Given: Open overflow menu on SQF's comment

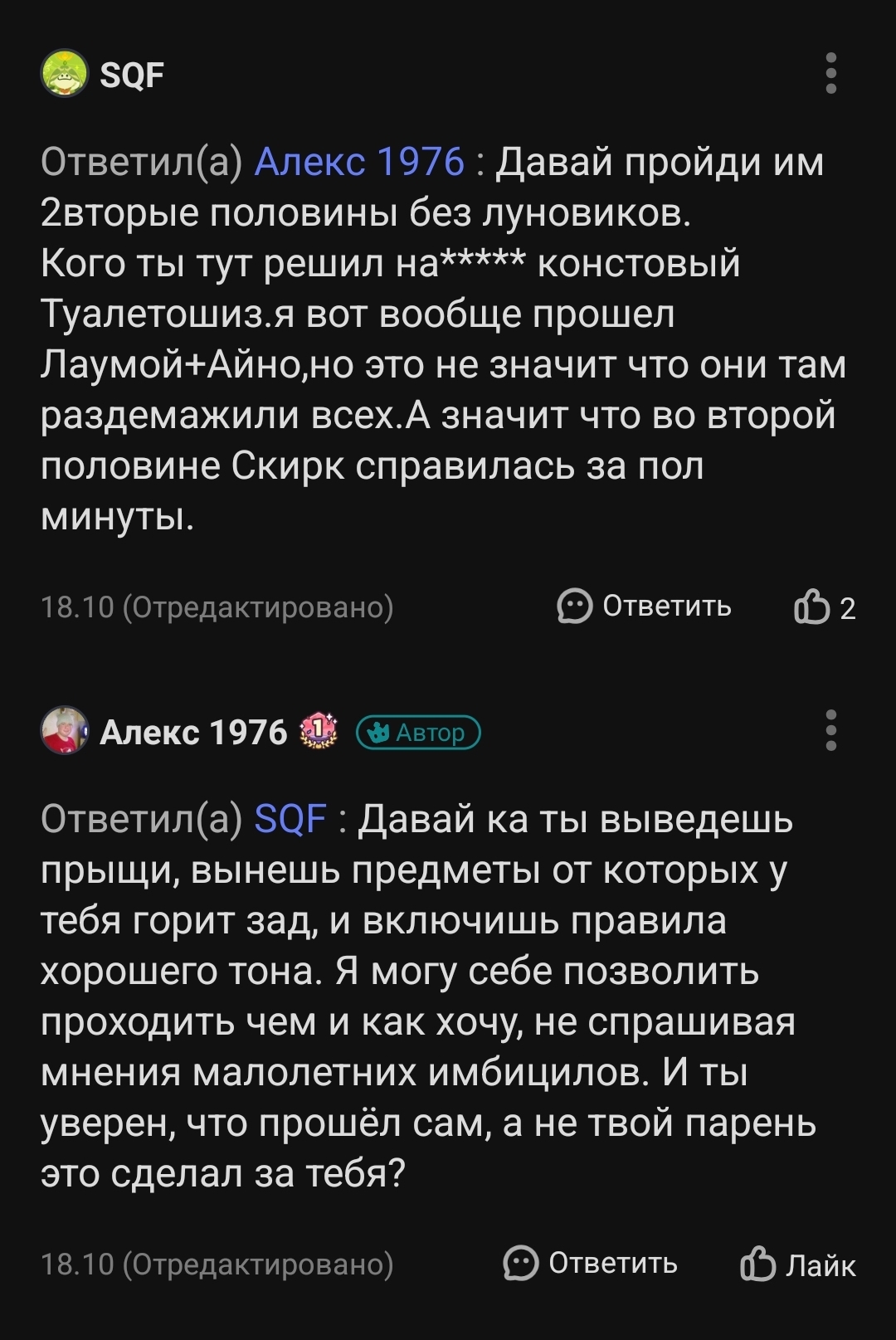Looking at the screenshot, I should pos(831,74).
